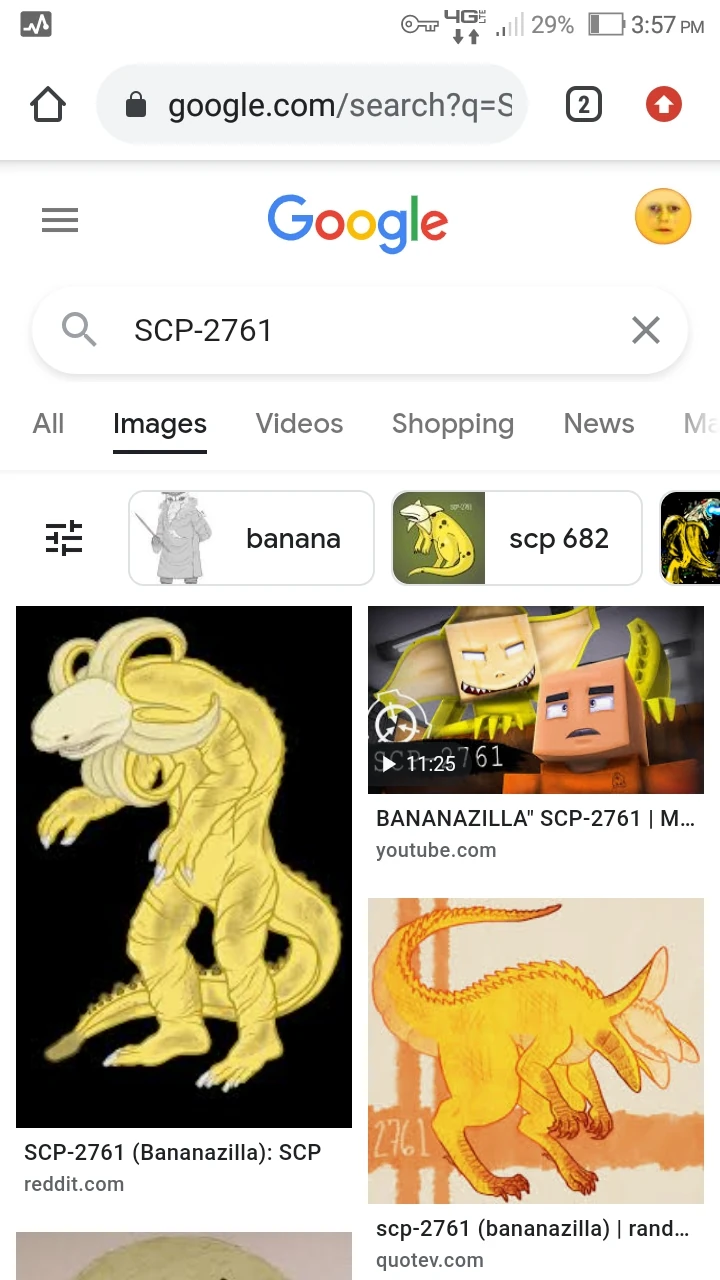
Task: Clear the search text with the X
Action: point(646,330)
